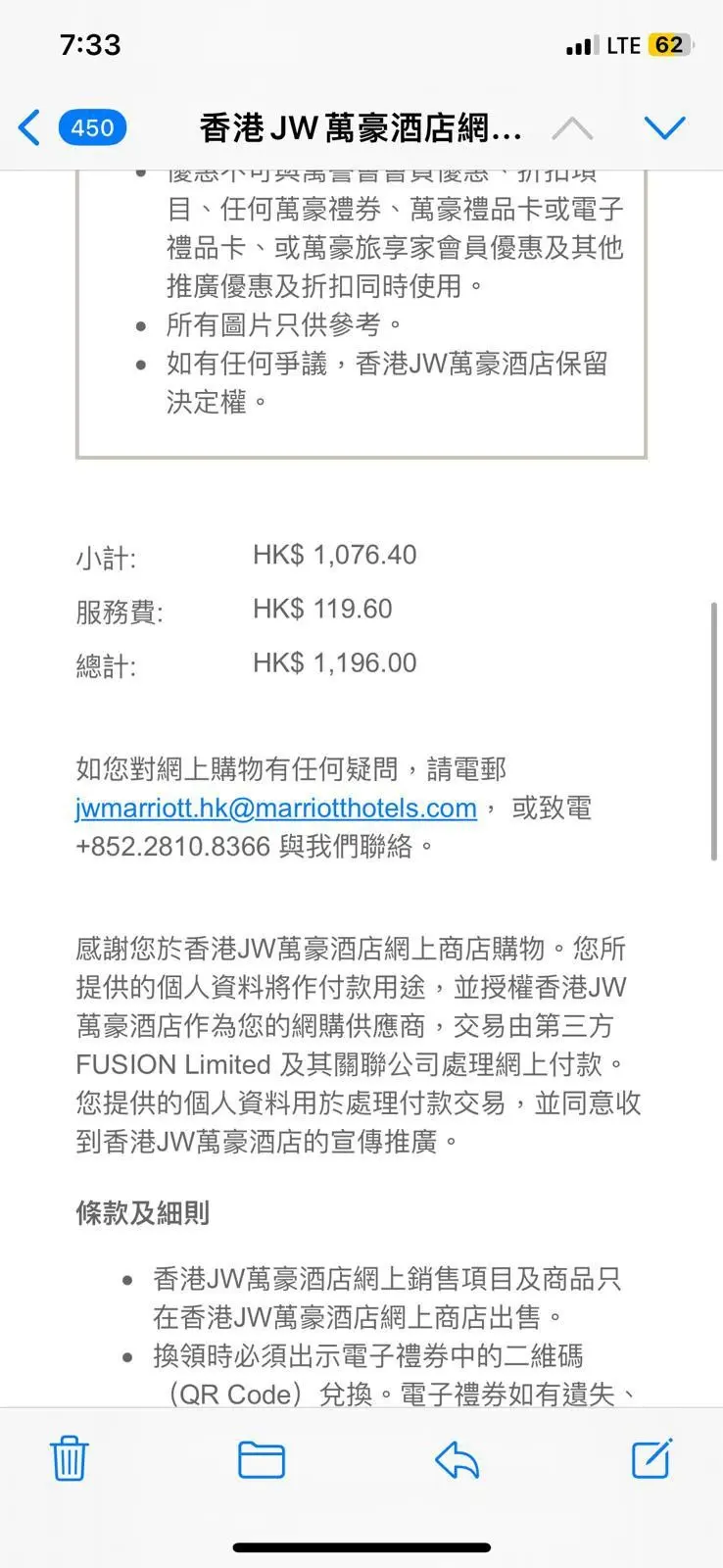Call the phone number +852.2810.8366
Image resolution: width=723 pixels, height=1568 pixels.
click(x=172, y=847)
